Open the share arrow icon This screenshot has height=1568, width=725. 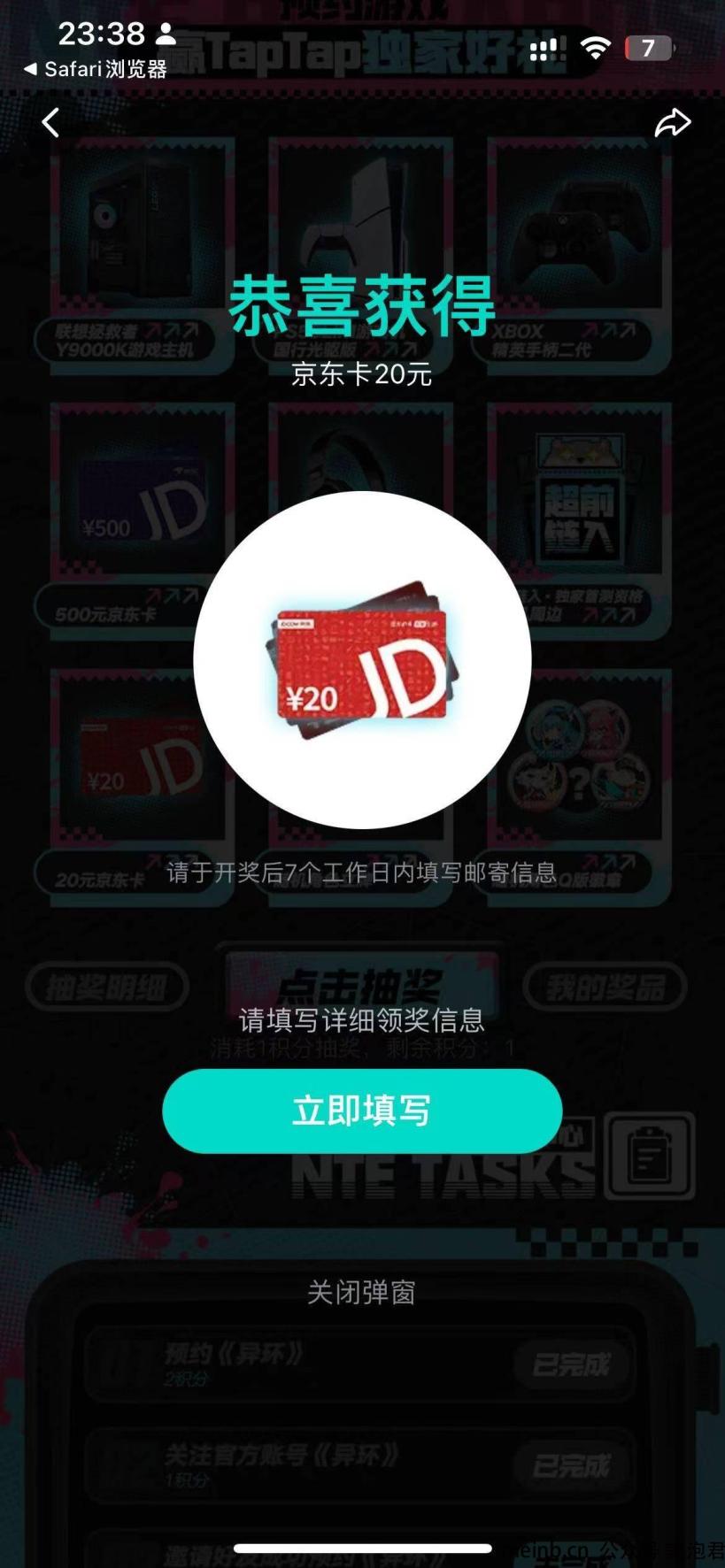pos(672,123)
